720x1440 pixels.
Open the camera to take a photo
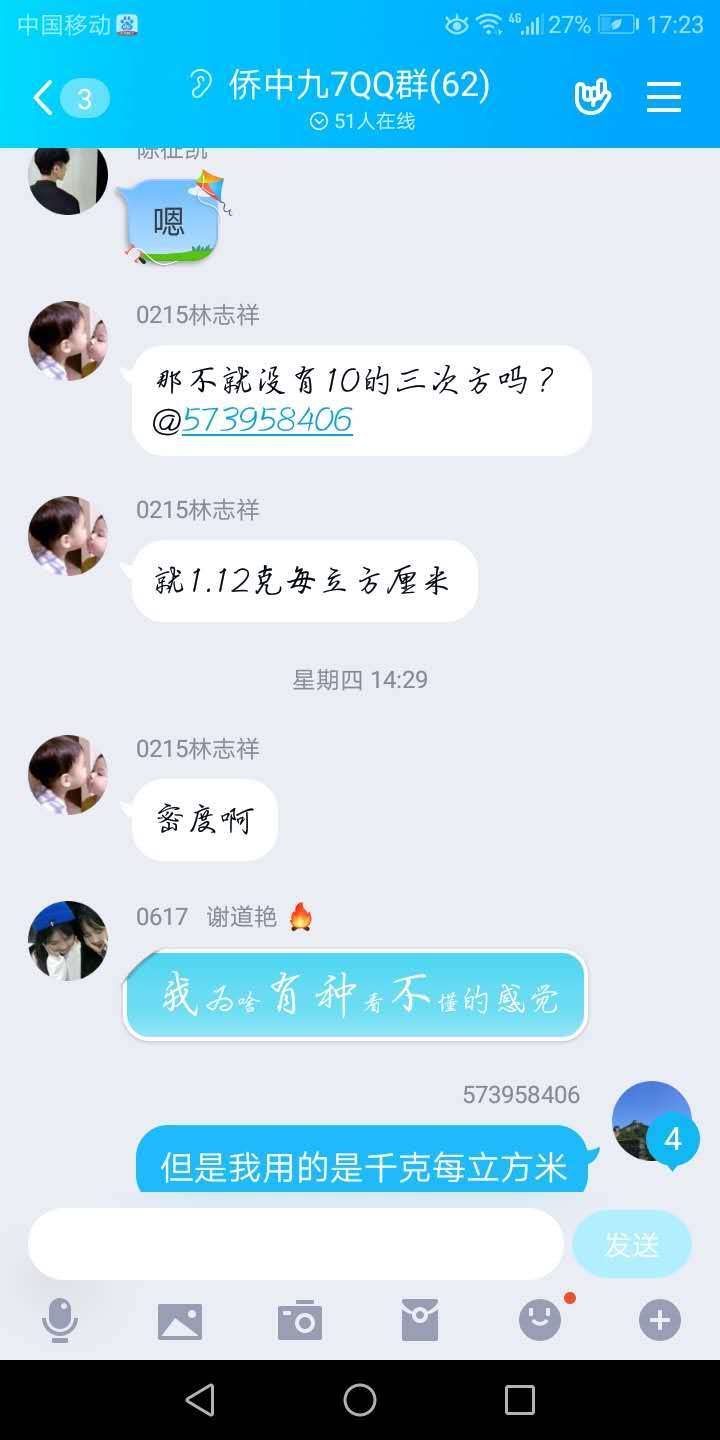pos(300,1321)
